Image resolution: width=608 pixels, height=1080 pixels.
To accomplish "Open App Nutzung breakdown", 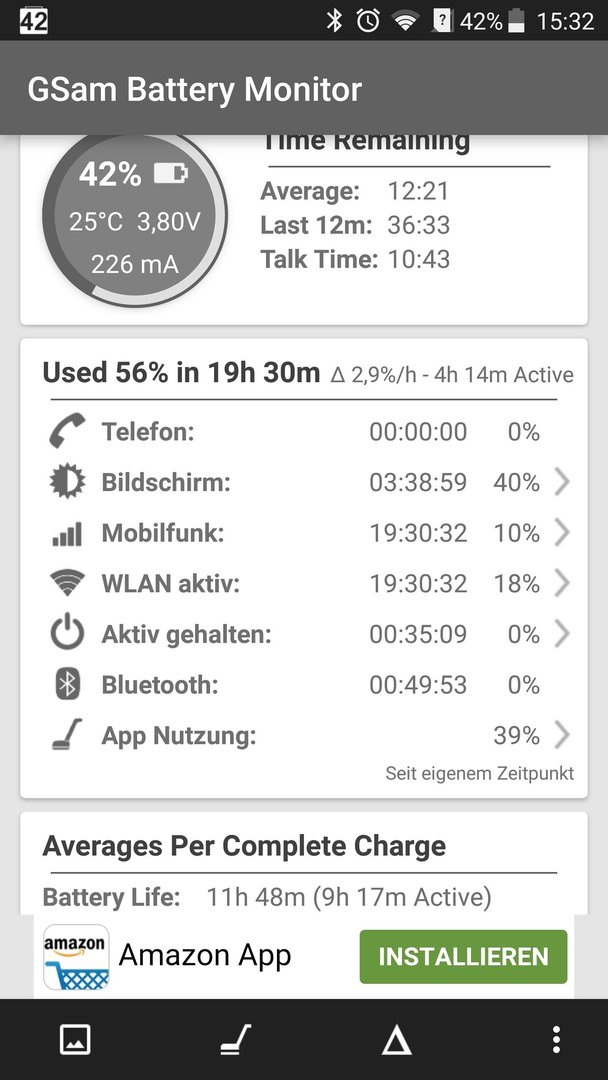I will click(304, 736).
